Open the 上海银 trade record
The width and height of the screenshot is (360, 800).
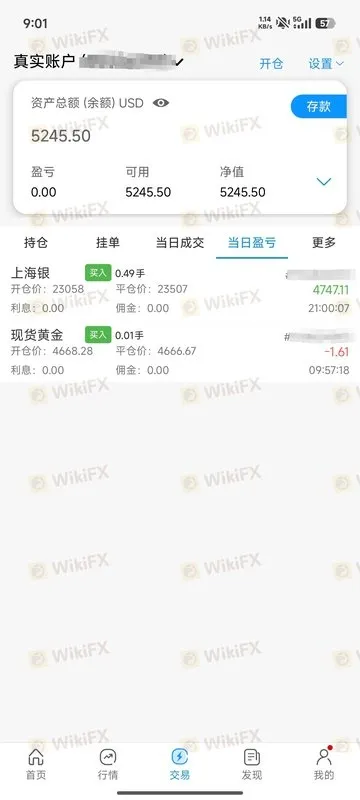[x=180, y=290]
